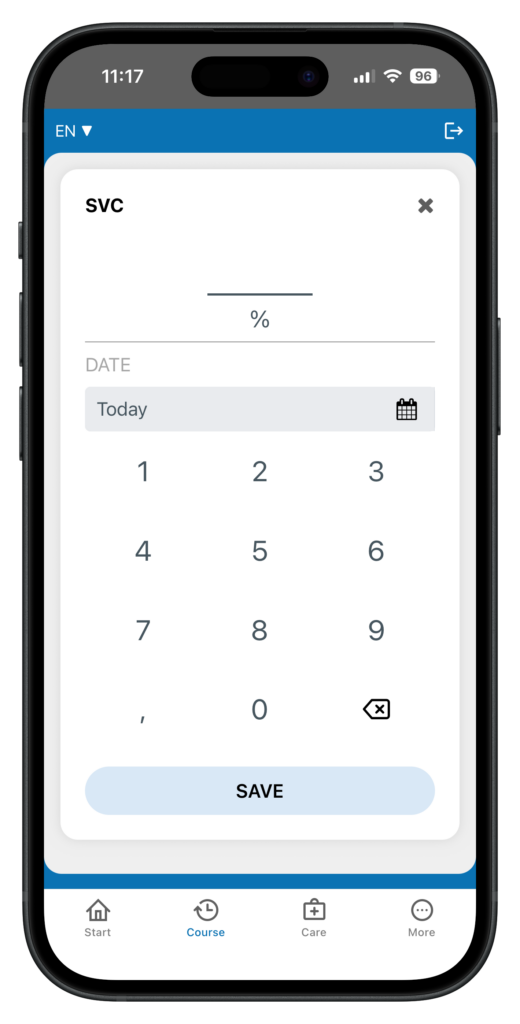Close the SVC dialog
The height and width of the screenshot is (1024, 520).
coord(425,206)
